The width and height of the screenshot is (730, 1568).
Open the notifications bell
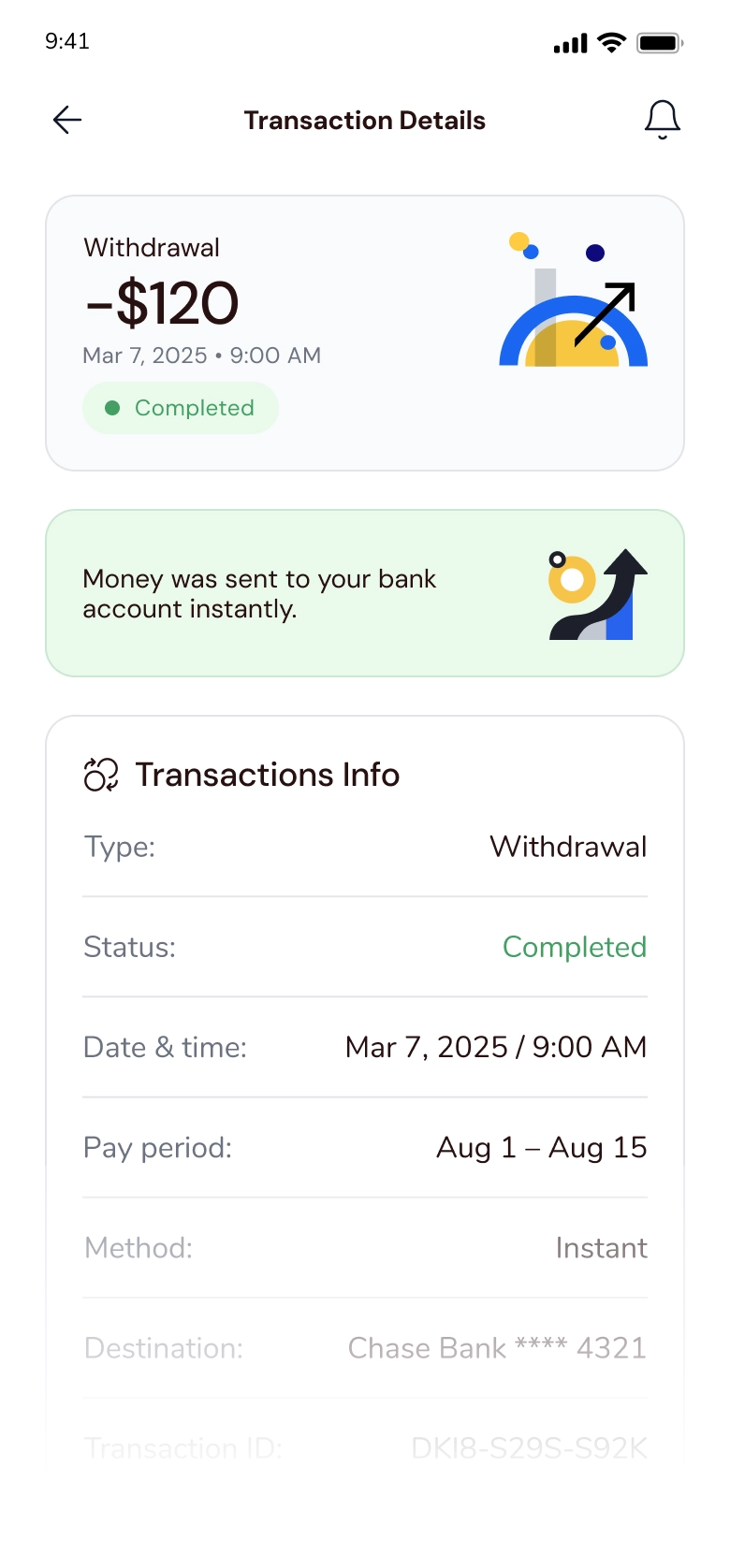662,120
